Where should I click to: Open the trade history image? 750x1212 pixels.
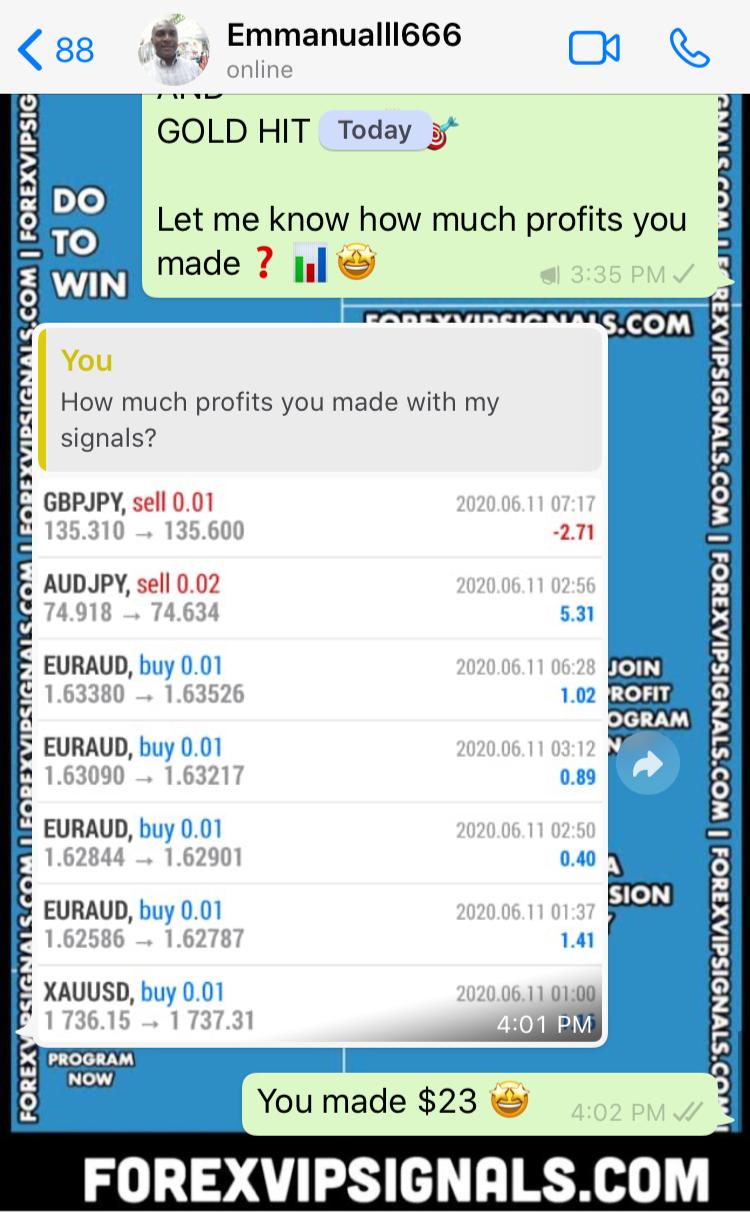(320, 760)
